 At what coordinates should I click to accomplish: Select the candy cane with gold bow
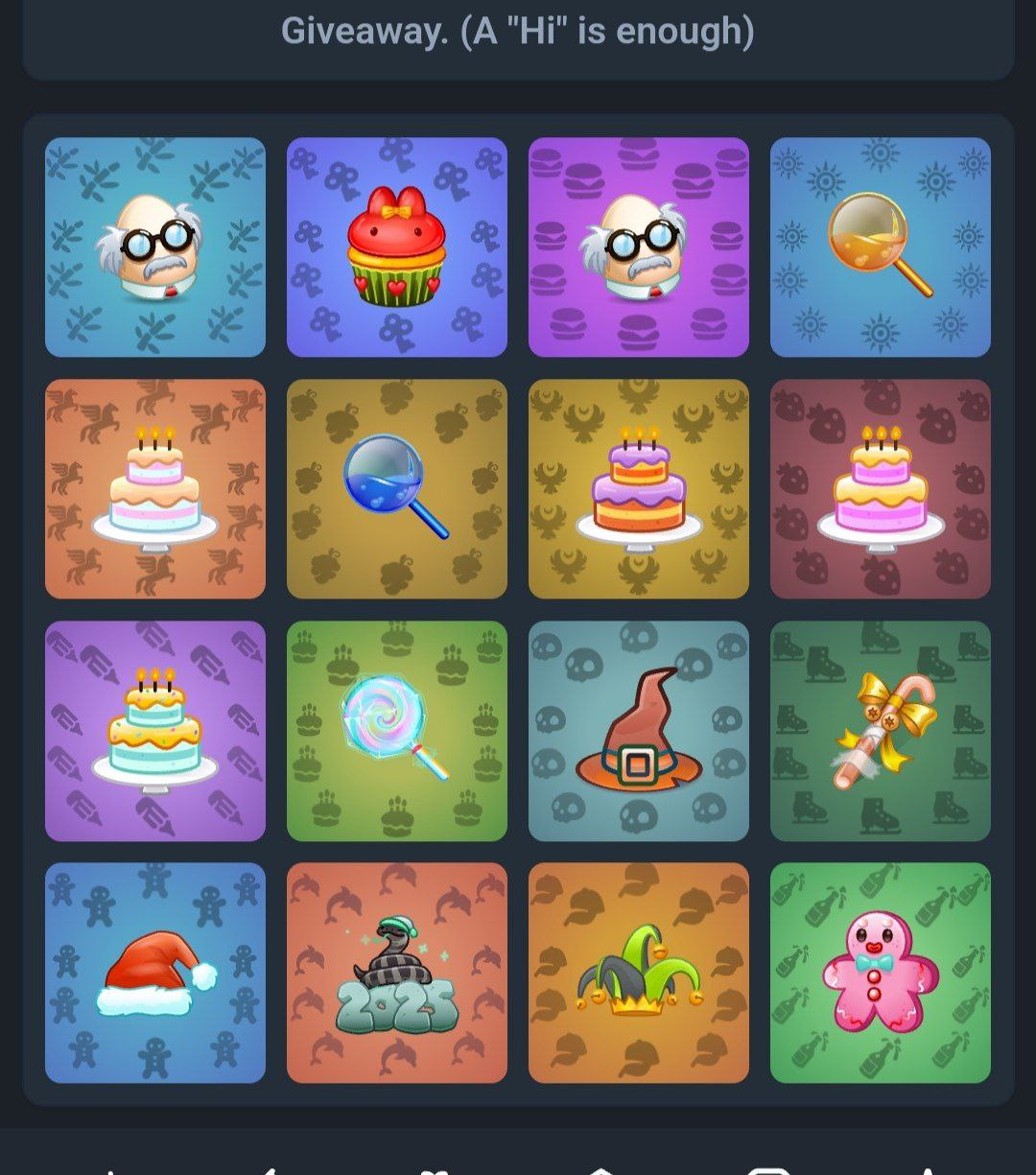click(x=881, y=731)
